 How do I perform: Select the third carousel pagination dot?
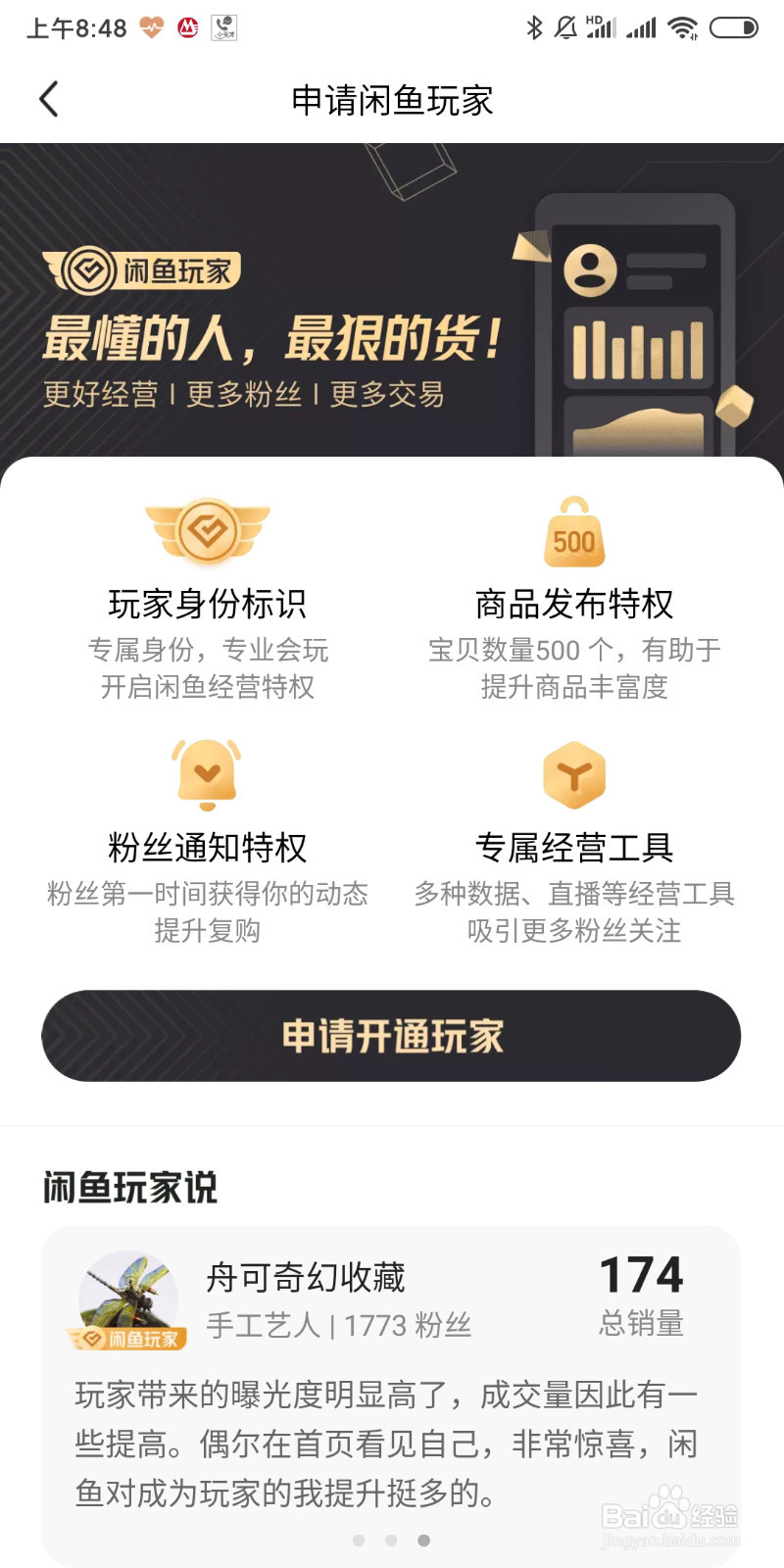(x=423, y=1541)
